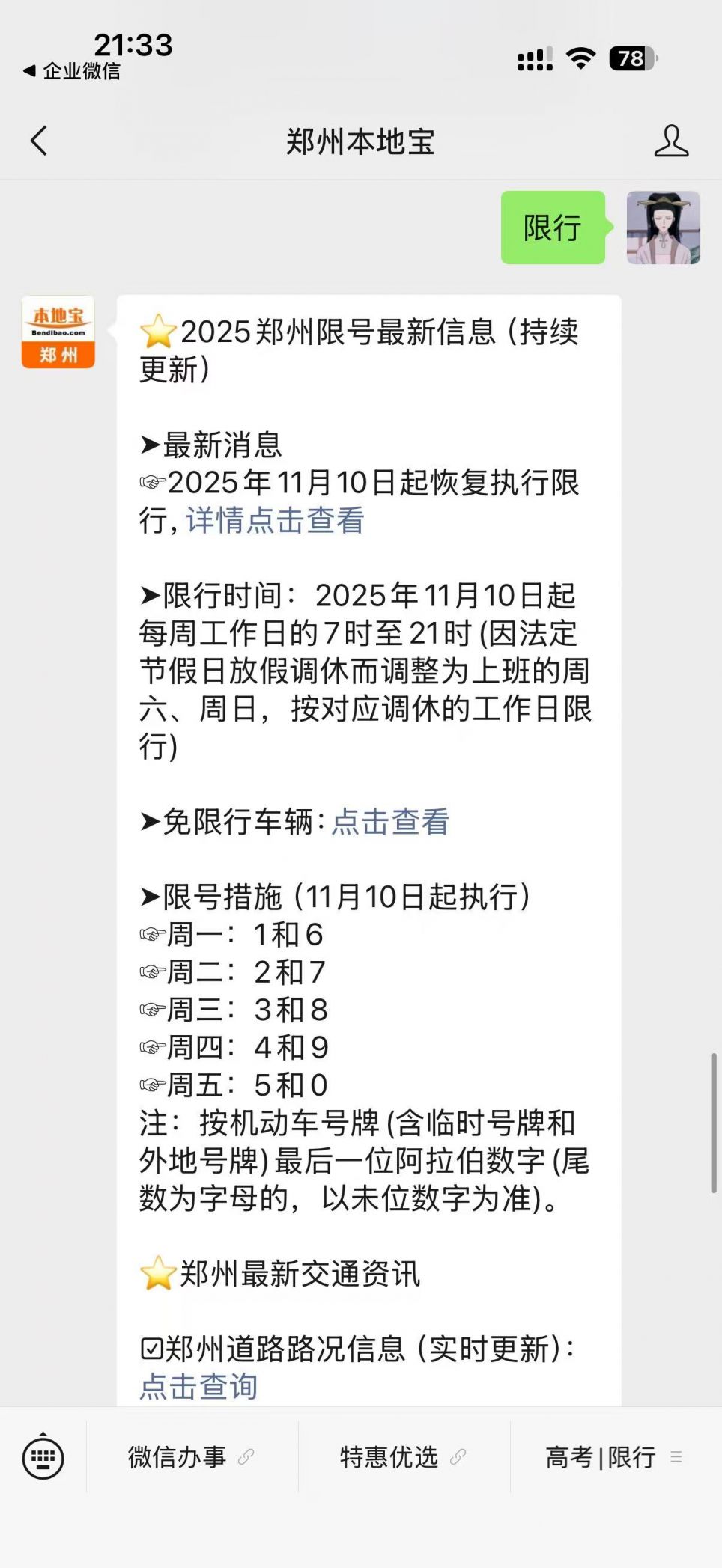Open the 郑州本地宝 account avatar

click(58, 332)
